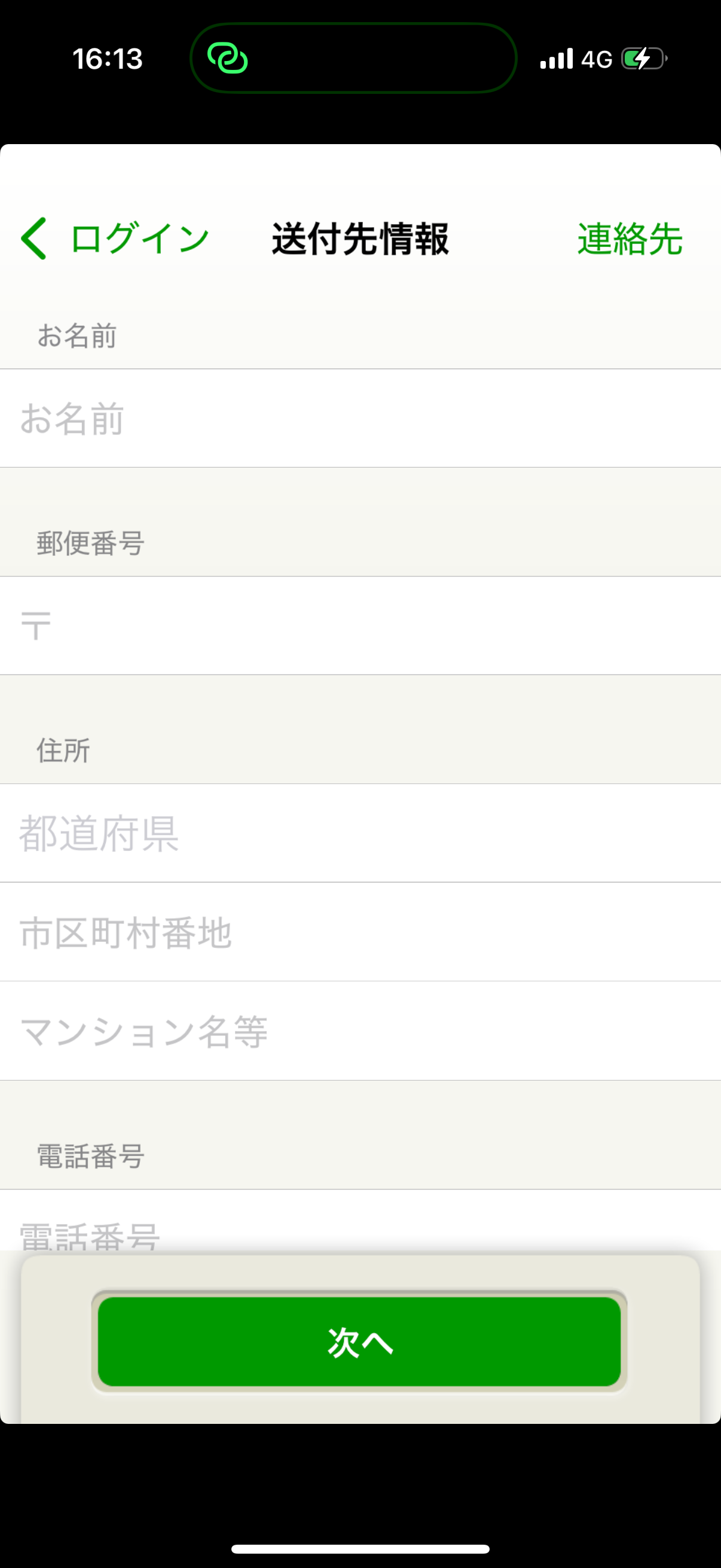Enter the 市区町村番地 field
The height and width of the screenshot is (1568, 721).
click(360, 932)
